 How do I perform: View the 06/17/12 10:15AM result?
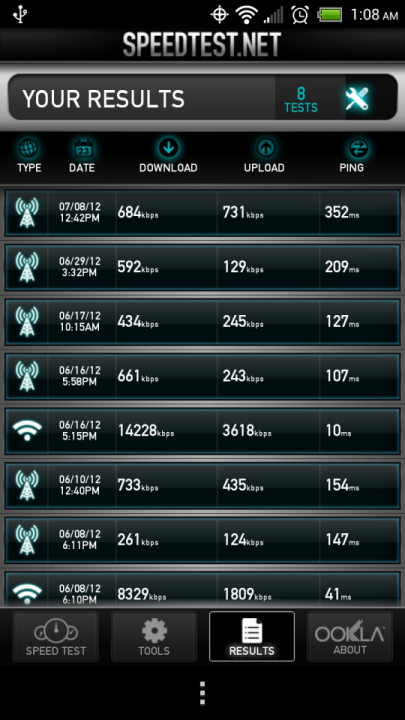202,322
